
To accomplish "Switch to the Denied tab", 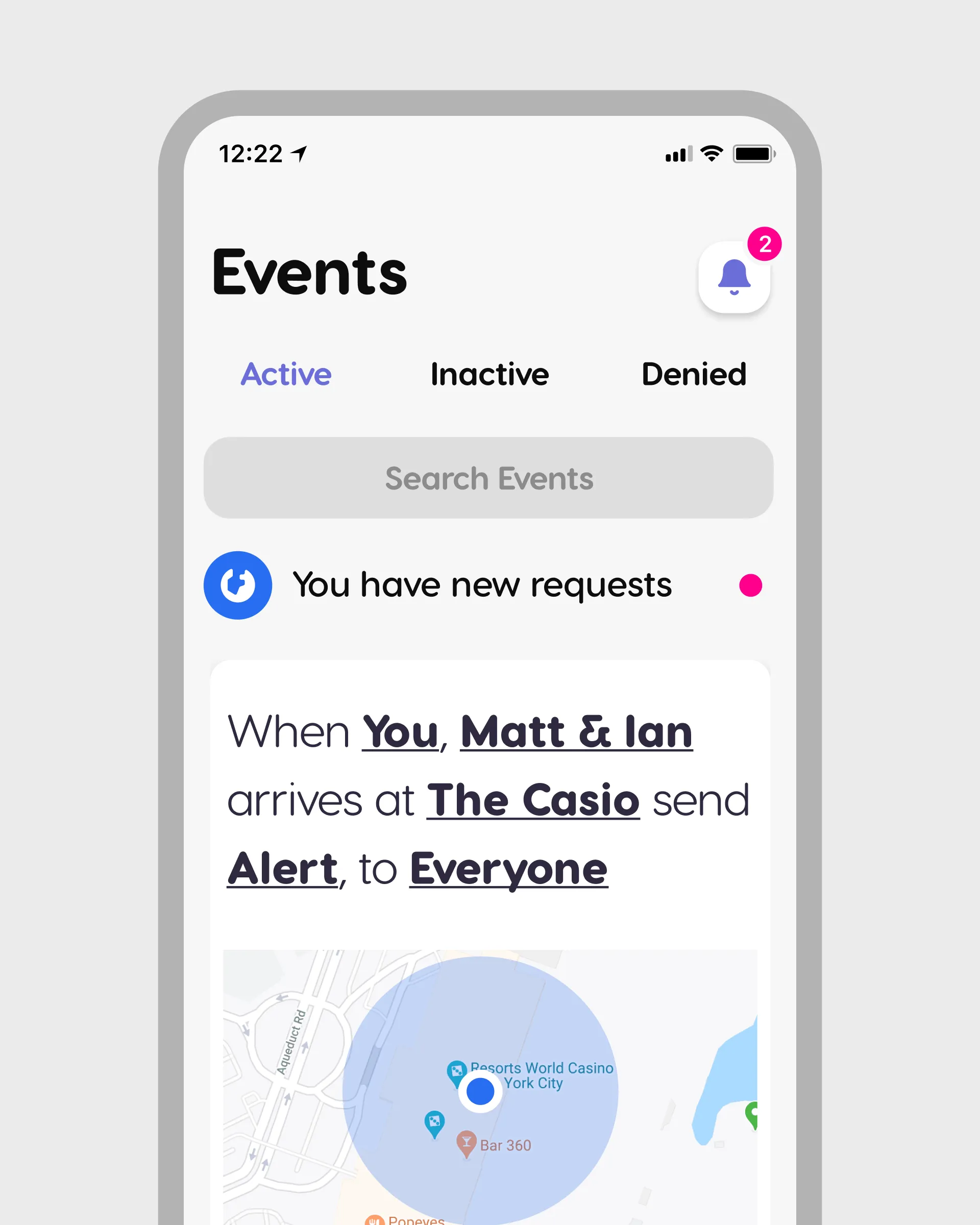I will (x=693, y=375).
